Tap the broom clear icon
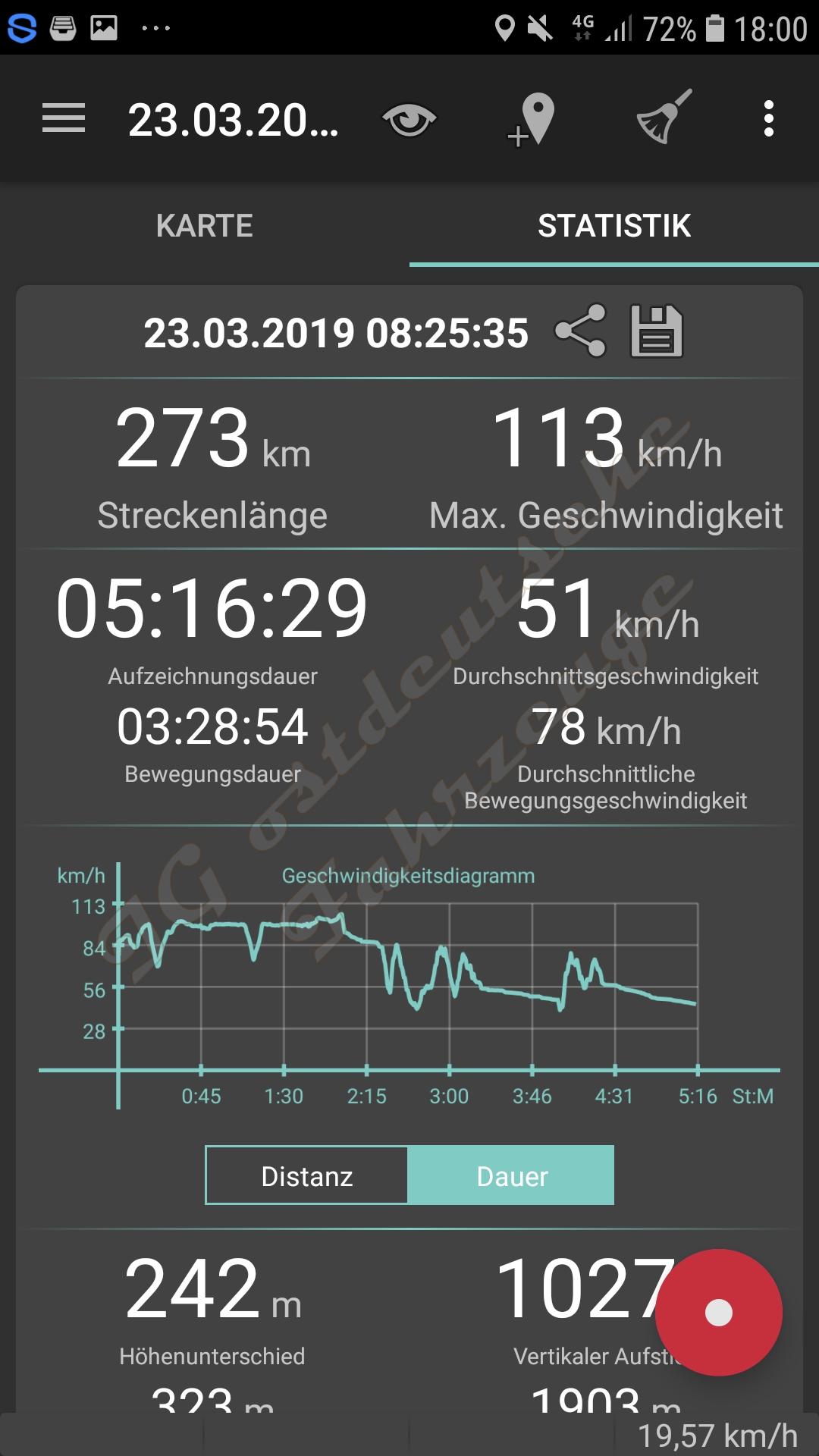This screenshot has height=1456, width=819. pos(664,118)
